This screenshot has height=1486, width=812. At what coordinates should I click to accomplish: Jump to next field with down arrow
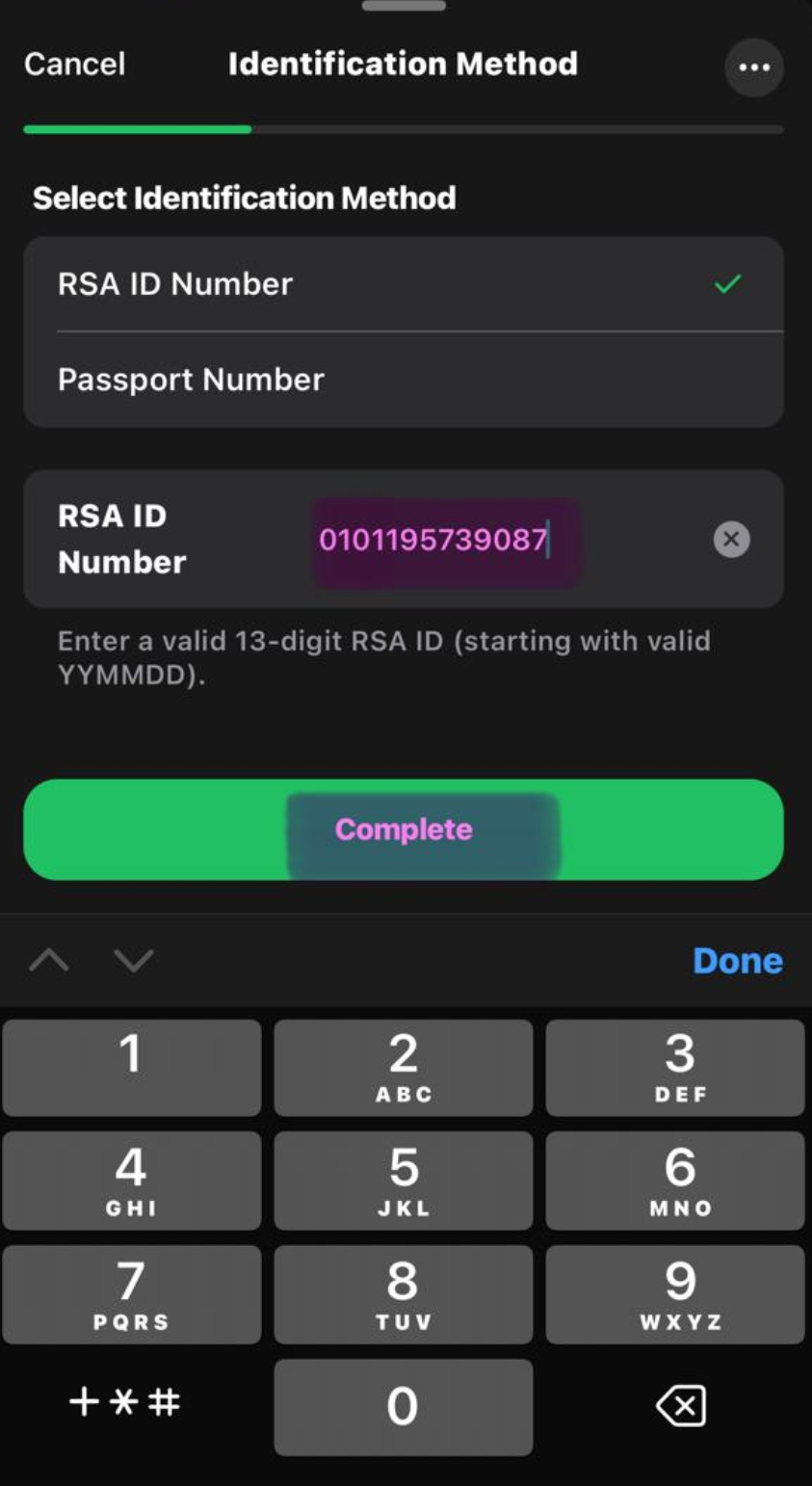click(x=133, y=960)
